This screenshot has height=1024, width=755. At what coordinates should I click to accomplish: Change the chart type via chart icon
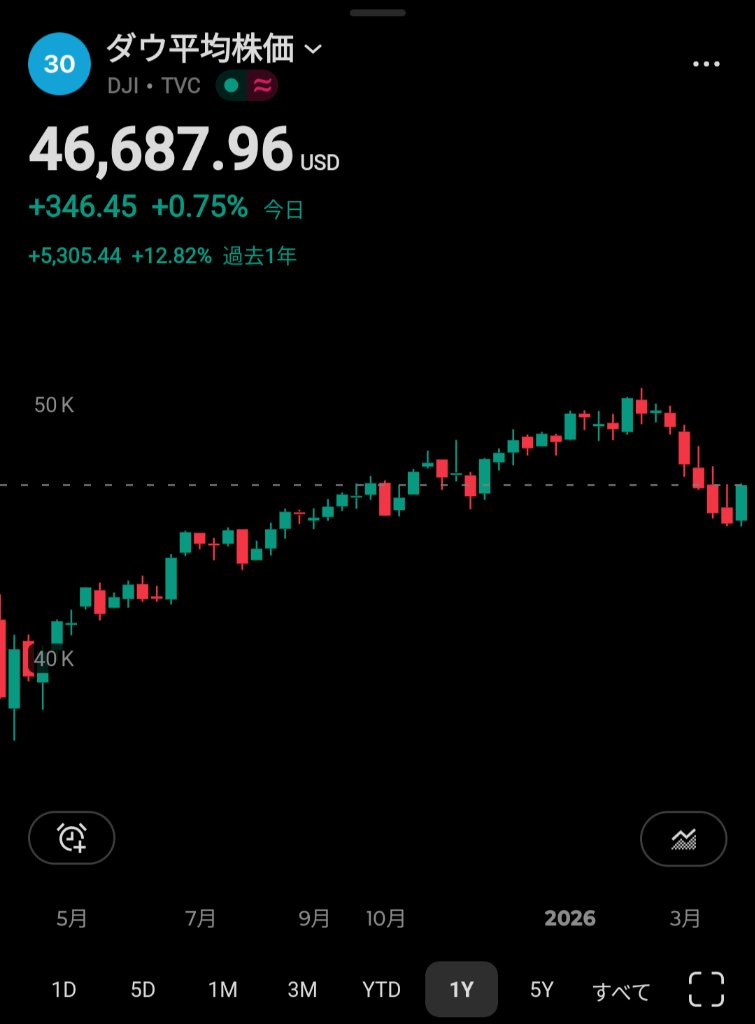click(x=683, y=838)
